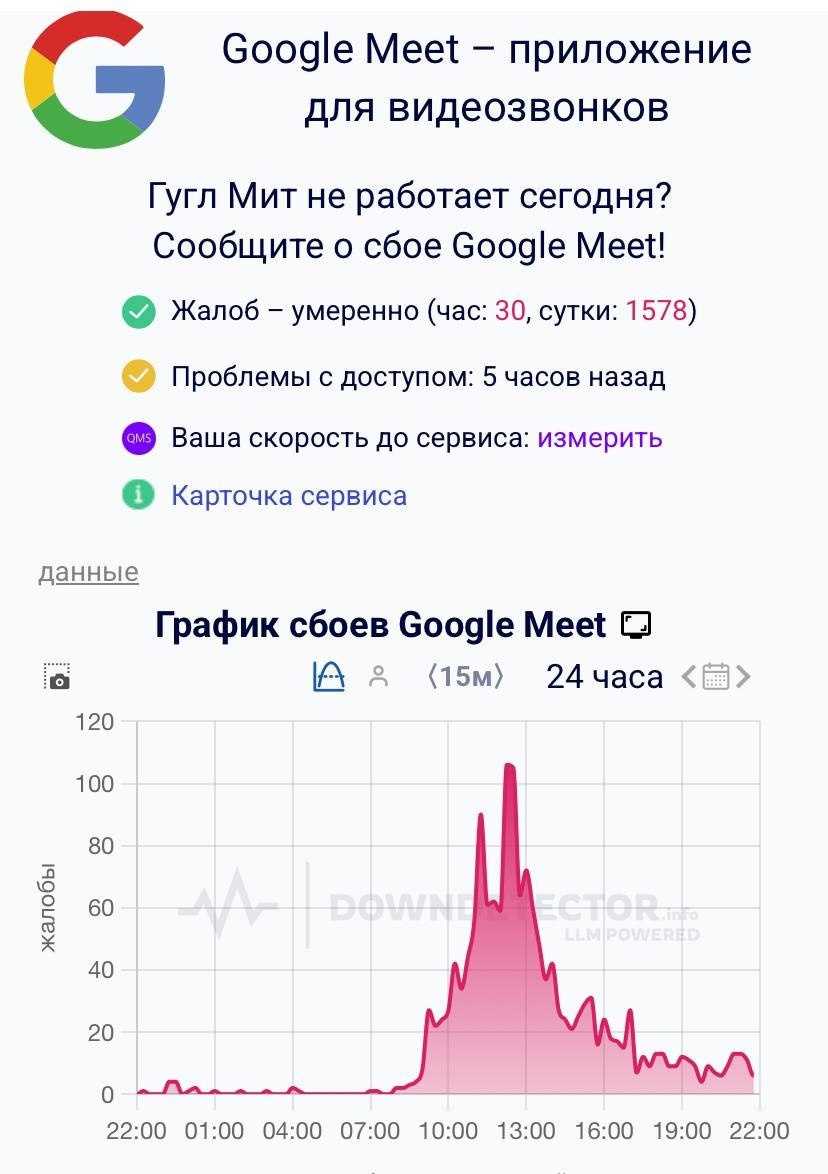Tap the monitor icon beside chart title
This screenshot has height=1174, width=828.
636,624
